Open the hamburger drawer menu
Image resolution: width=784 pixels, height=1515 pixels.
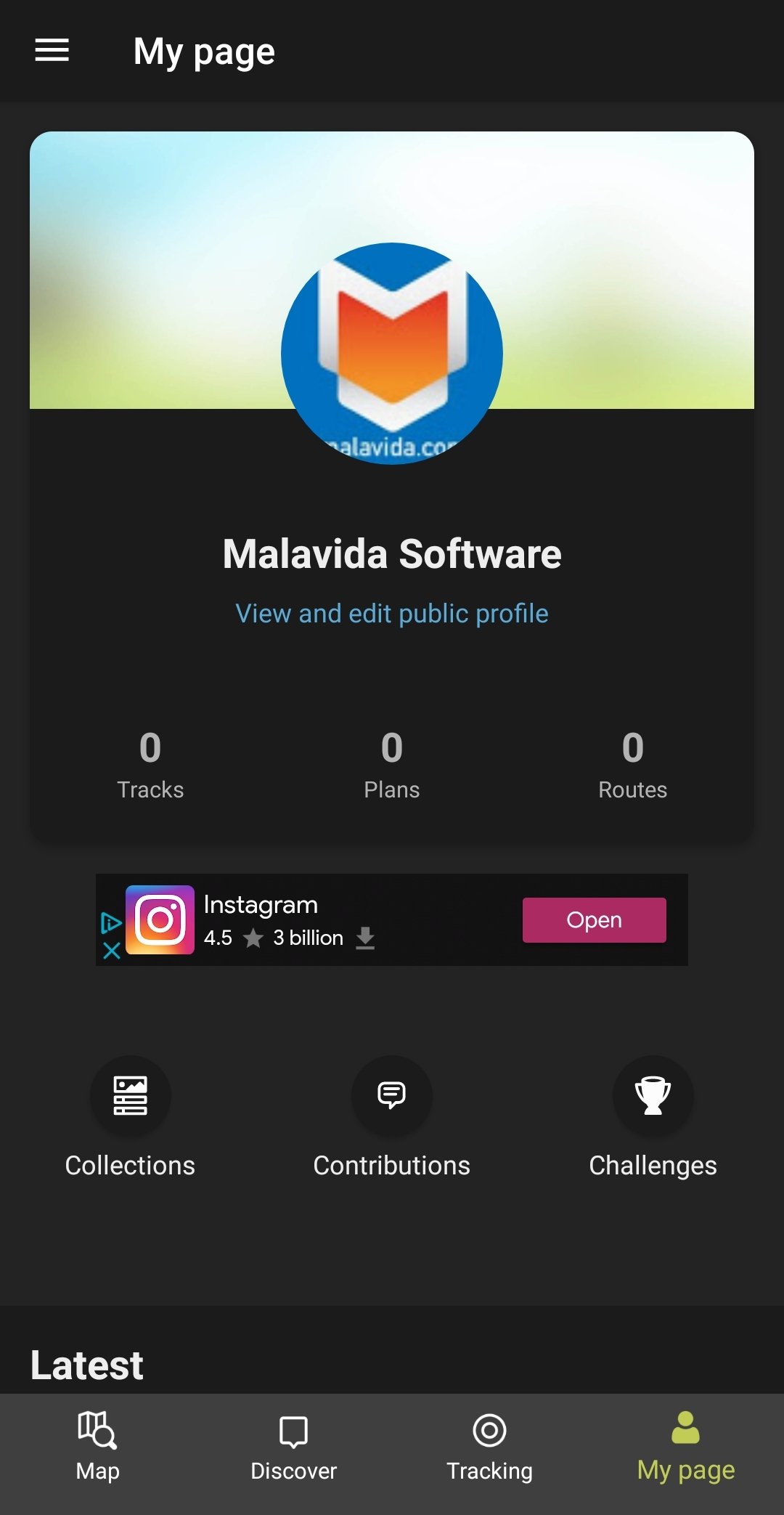point(52,51)
